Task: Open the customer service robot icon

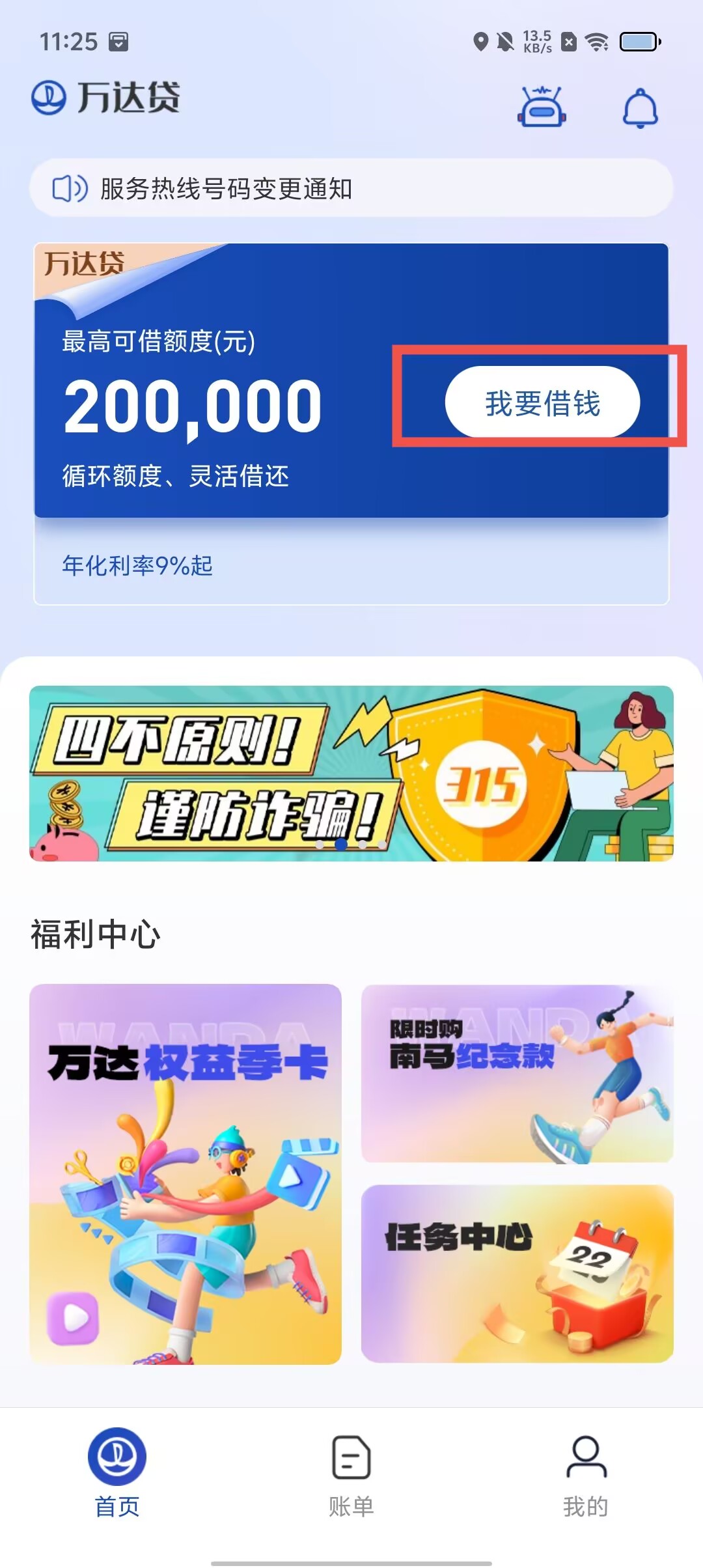Action: click(x=542, y=107)
